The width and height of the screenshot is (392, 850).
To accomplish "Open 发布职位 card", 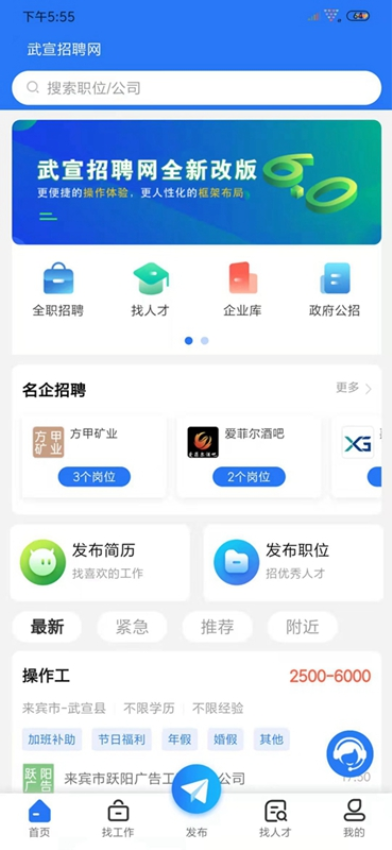I will [x=293, y=563].
